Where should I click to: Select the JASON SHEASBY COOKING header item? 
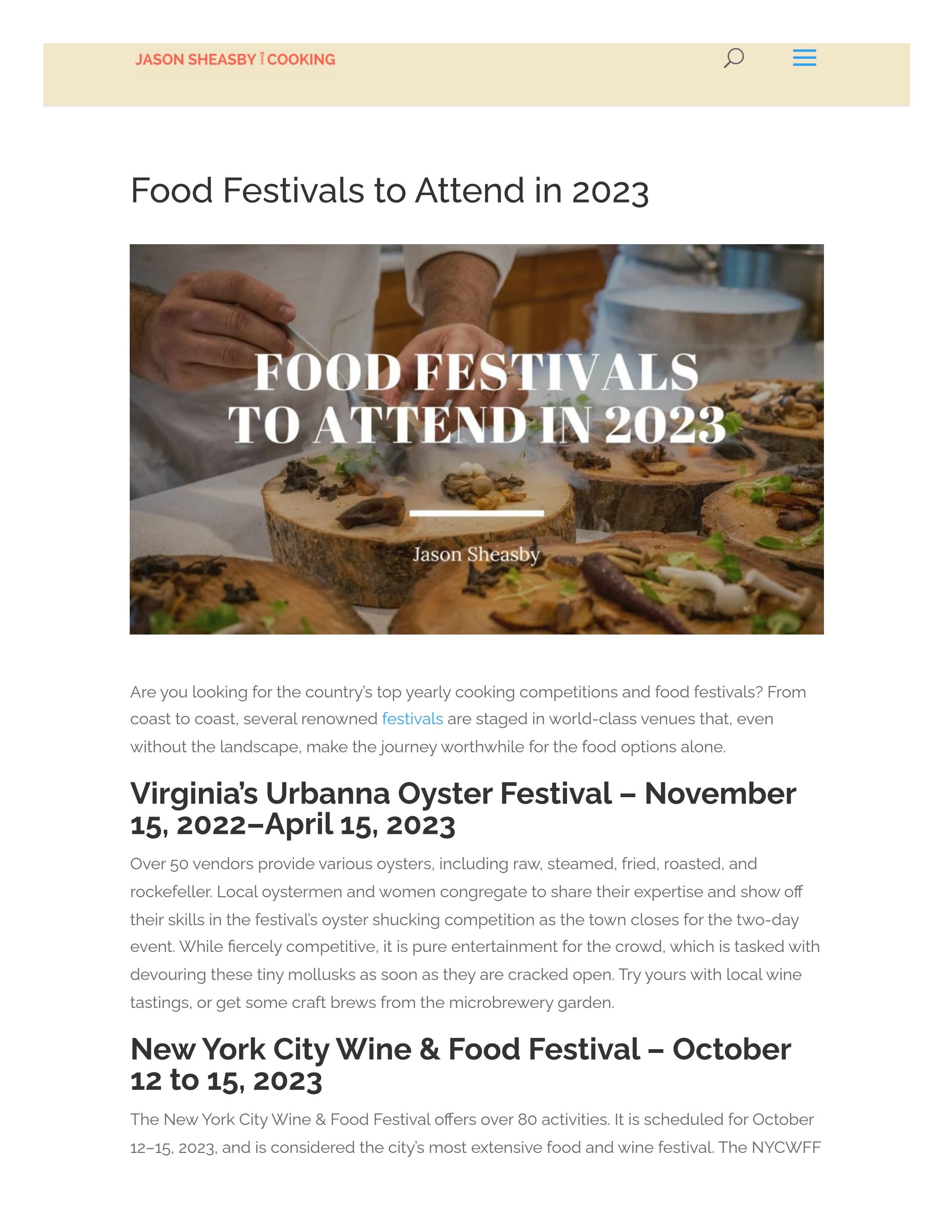(x=234, y=58)
